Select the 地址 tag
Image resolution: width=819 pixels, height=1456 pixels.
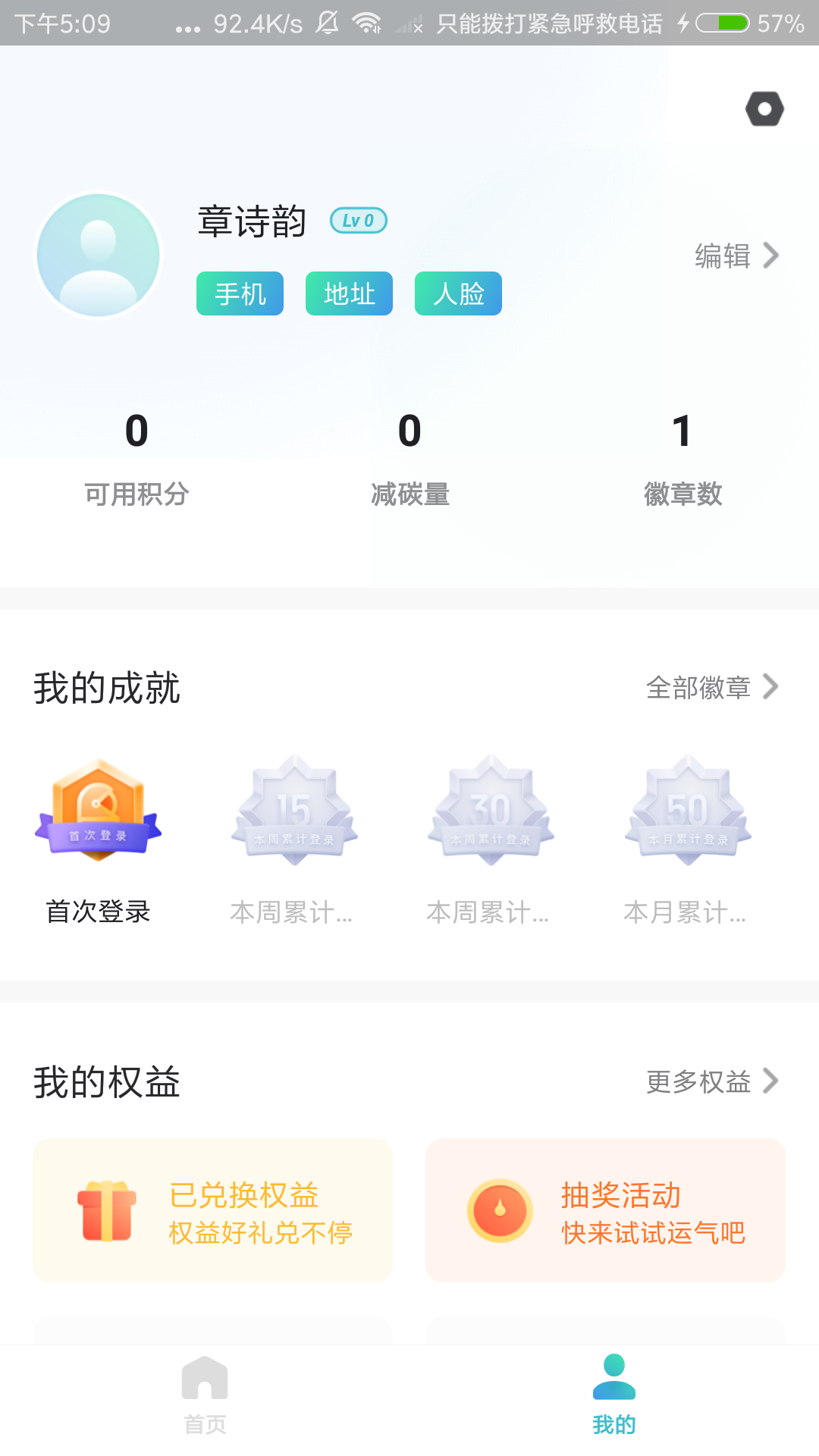pos(349,293)
